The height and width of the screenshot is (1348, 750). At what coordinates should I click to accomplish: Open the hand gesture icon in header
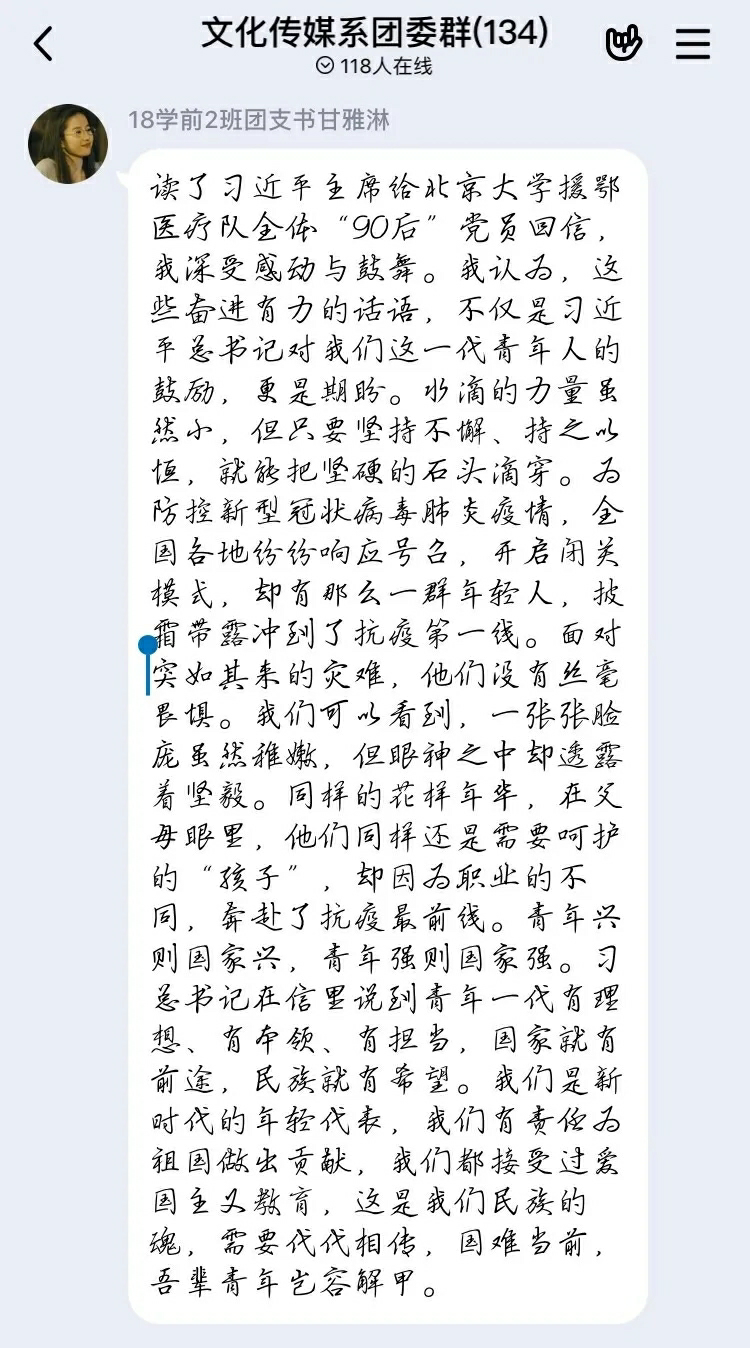point(624,44)
